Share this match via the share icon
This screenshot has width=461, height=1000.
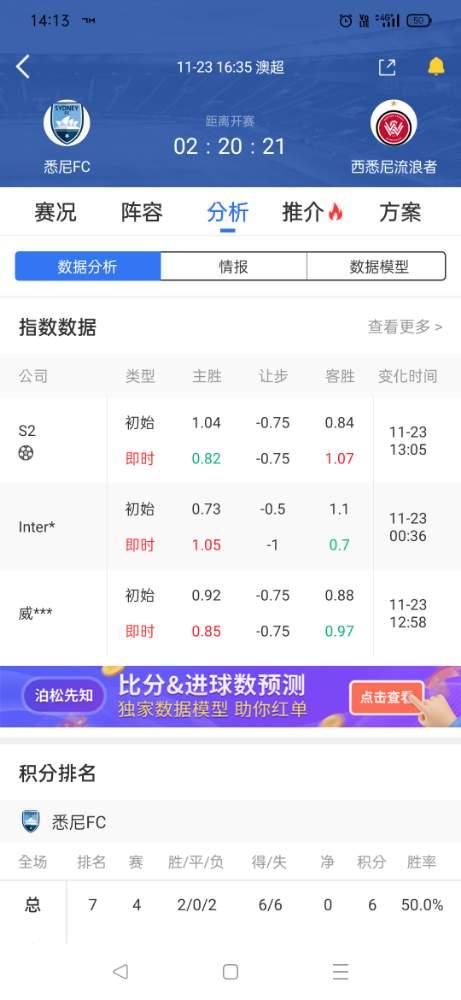click(x=387, y=67)
